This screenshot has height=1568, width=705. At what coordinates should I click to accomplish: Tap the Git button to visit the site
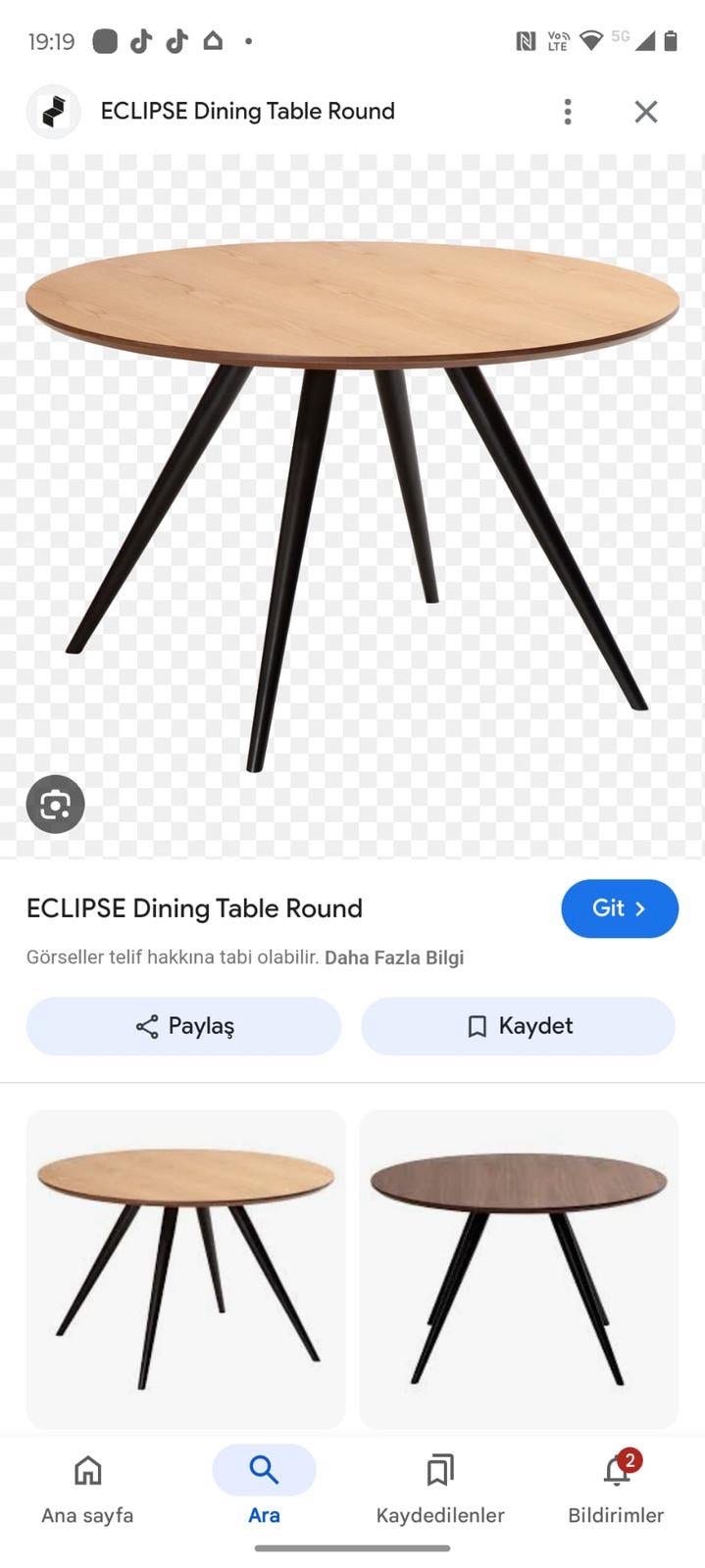(619, 908)
